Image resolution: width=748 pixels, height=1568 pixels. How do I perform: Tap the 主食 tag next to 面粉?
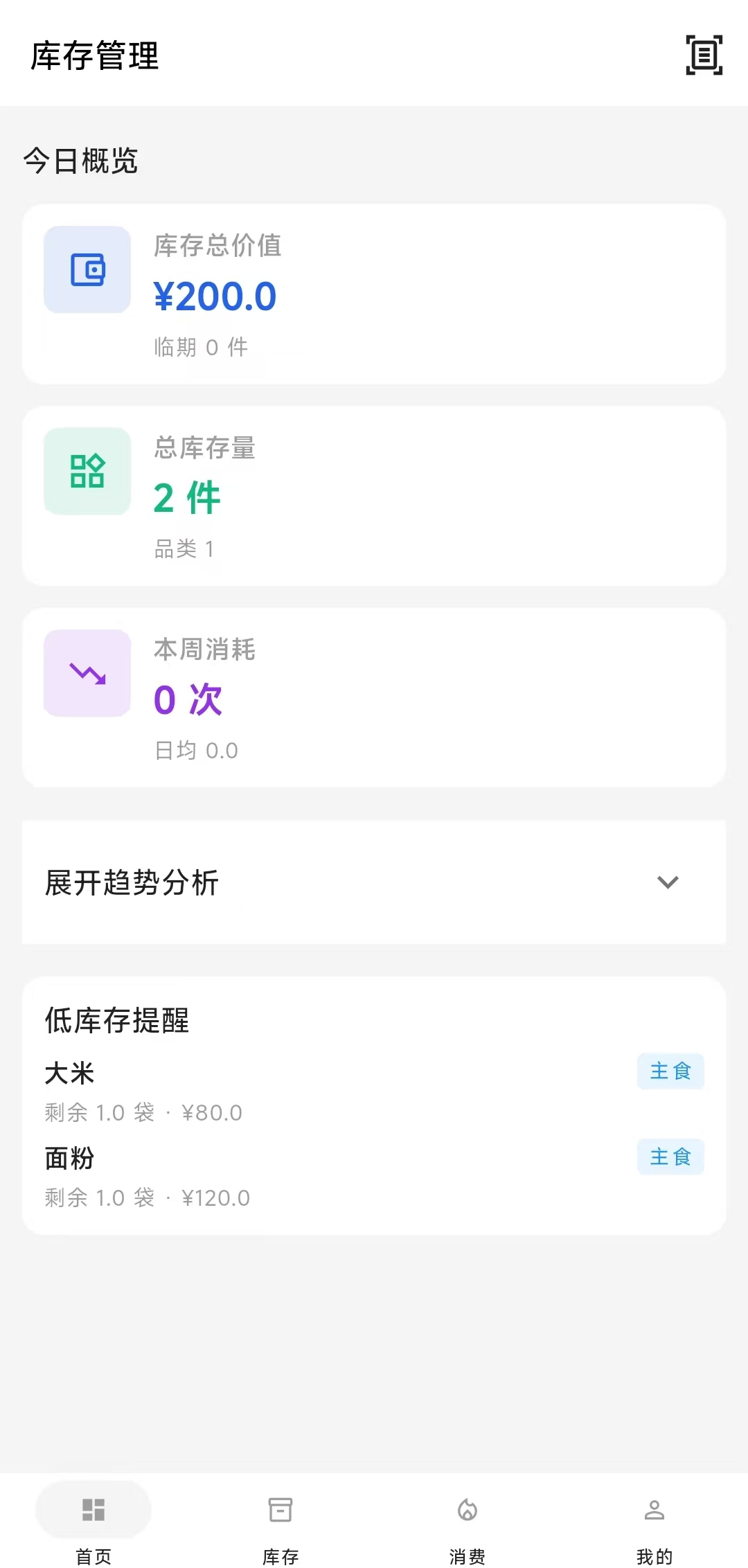670,1157
